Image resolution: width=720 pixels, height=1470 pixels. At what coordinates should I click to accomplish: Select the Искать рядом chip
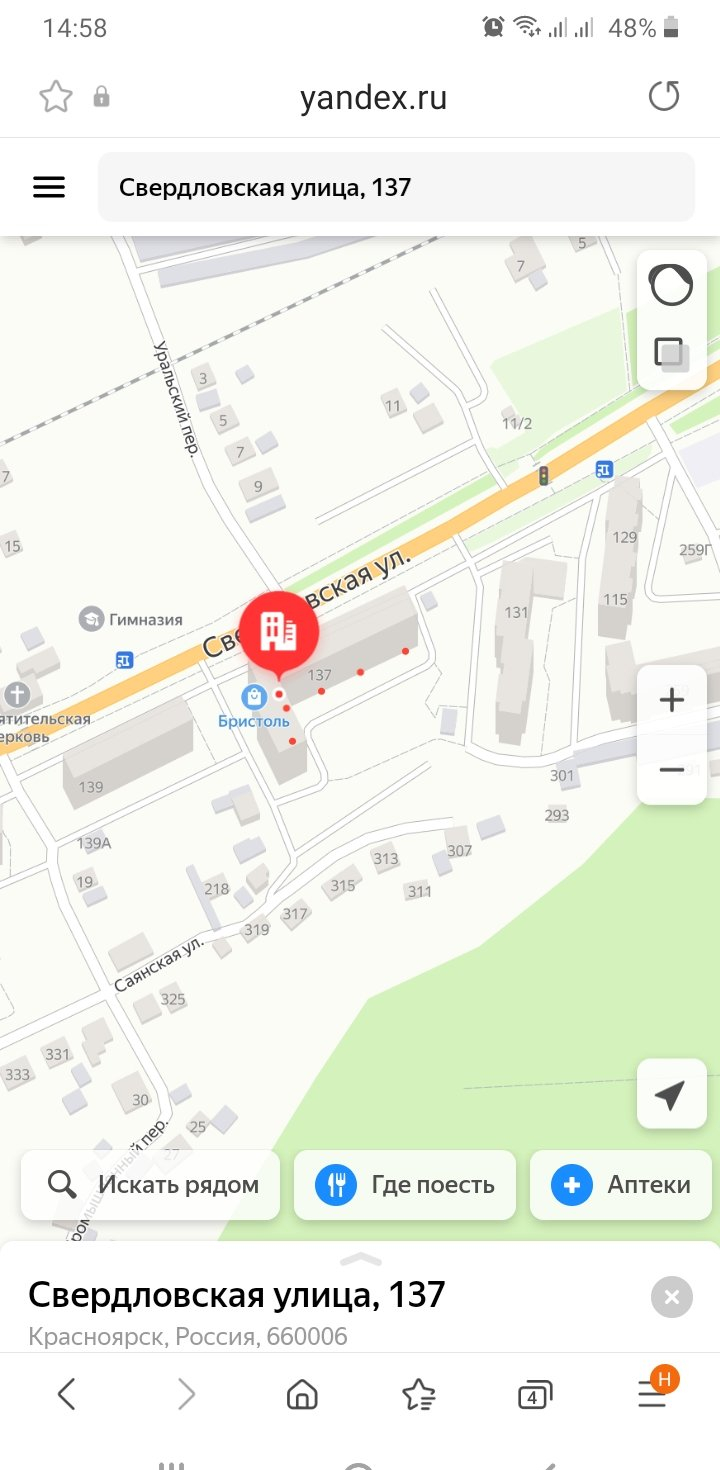point(151,1185)
